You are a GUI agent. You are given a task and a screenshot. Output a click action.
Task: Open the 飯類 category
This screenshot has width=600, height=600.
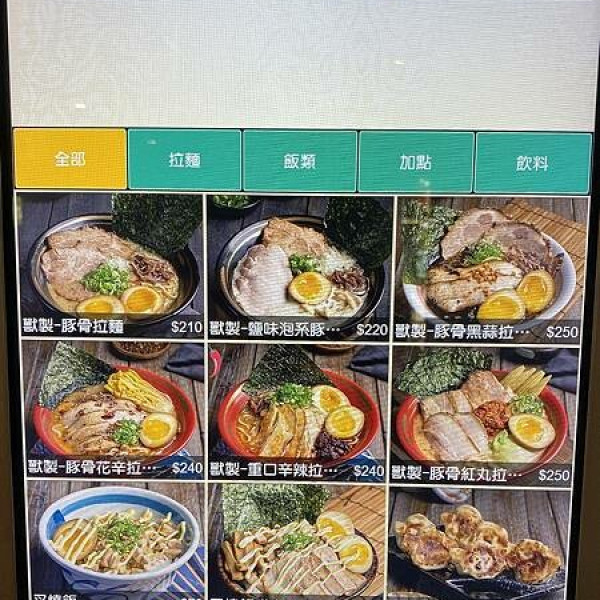[300, 161]
